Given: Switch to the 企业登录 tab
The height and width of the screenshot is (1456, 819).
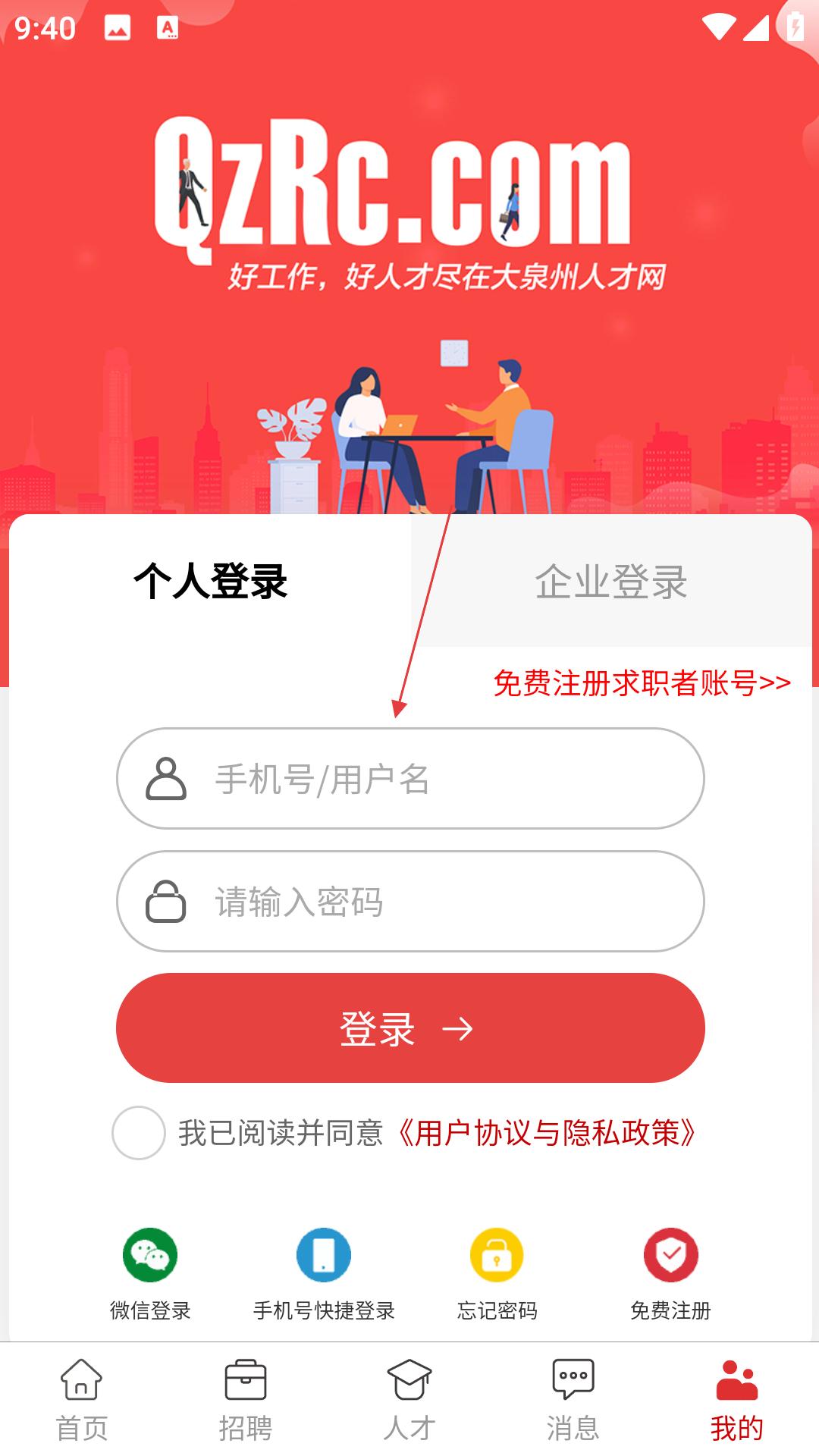Looking at the screenshot, I should pyautogui.click(x=611, y=582).
